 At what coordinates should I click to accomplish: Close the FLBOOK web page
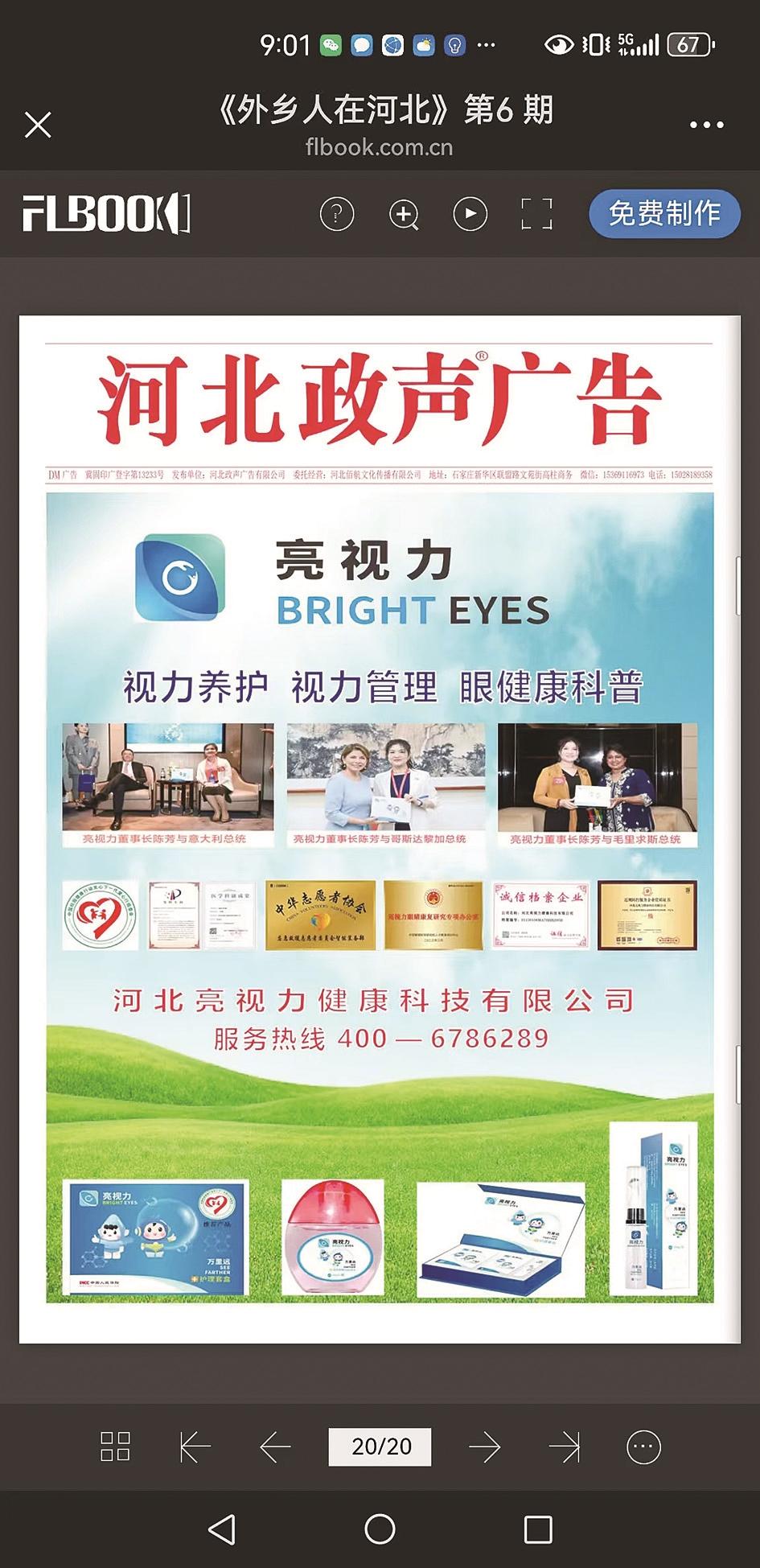tap(38, 126)
